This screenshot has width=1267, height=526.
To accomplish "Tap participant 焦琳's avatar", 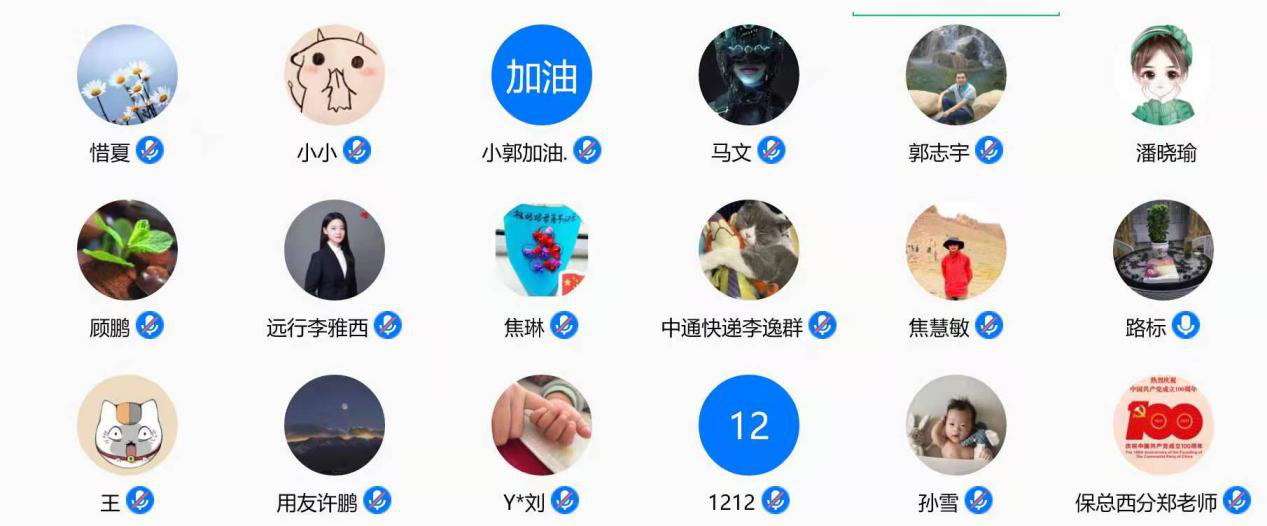I will [541, 250].
